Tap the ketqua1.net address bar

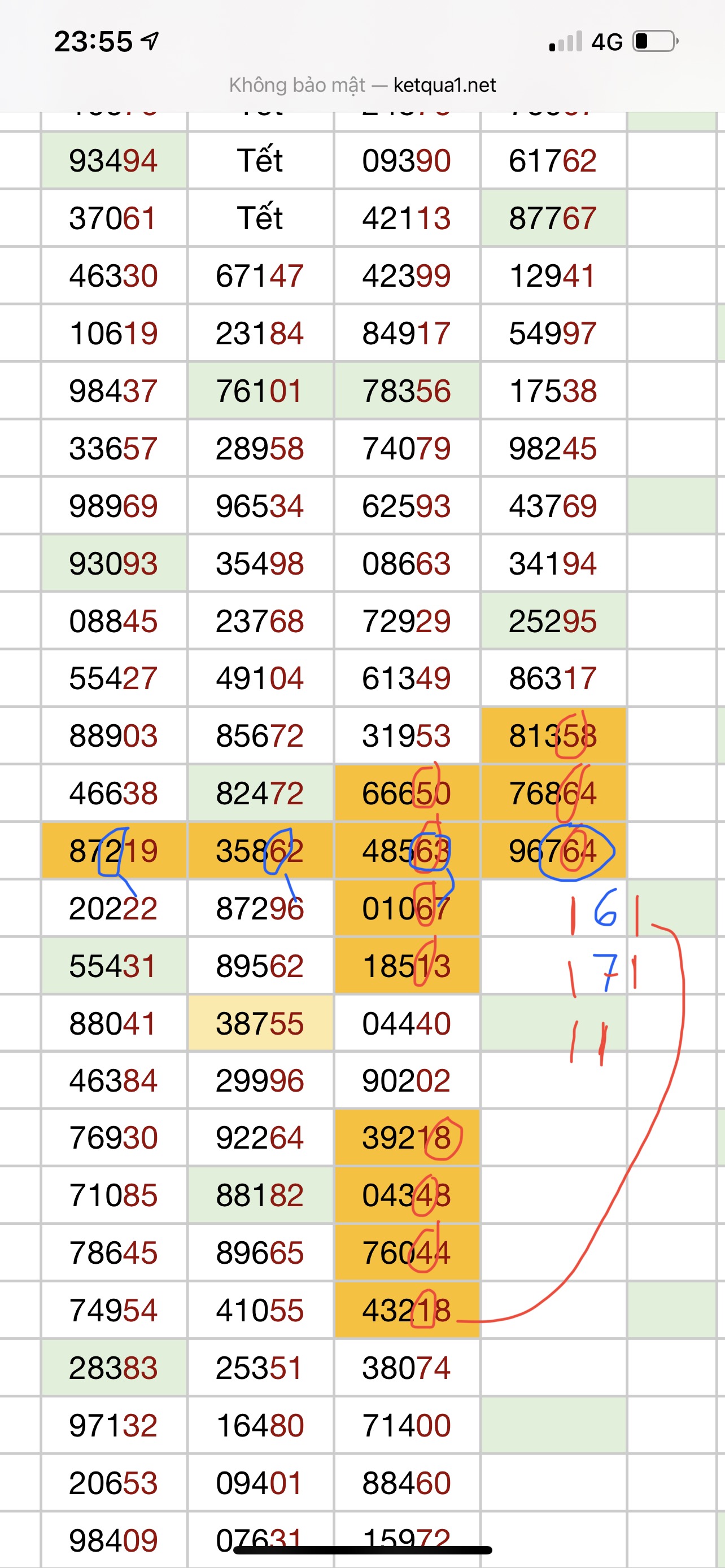[x=362, y=85]
